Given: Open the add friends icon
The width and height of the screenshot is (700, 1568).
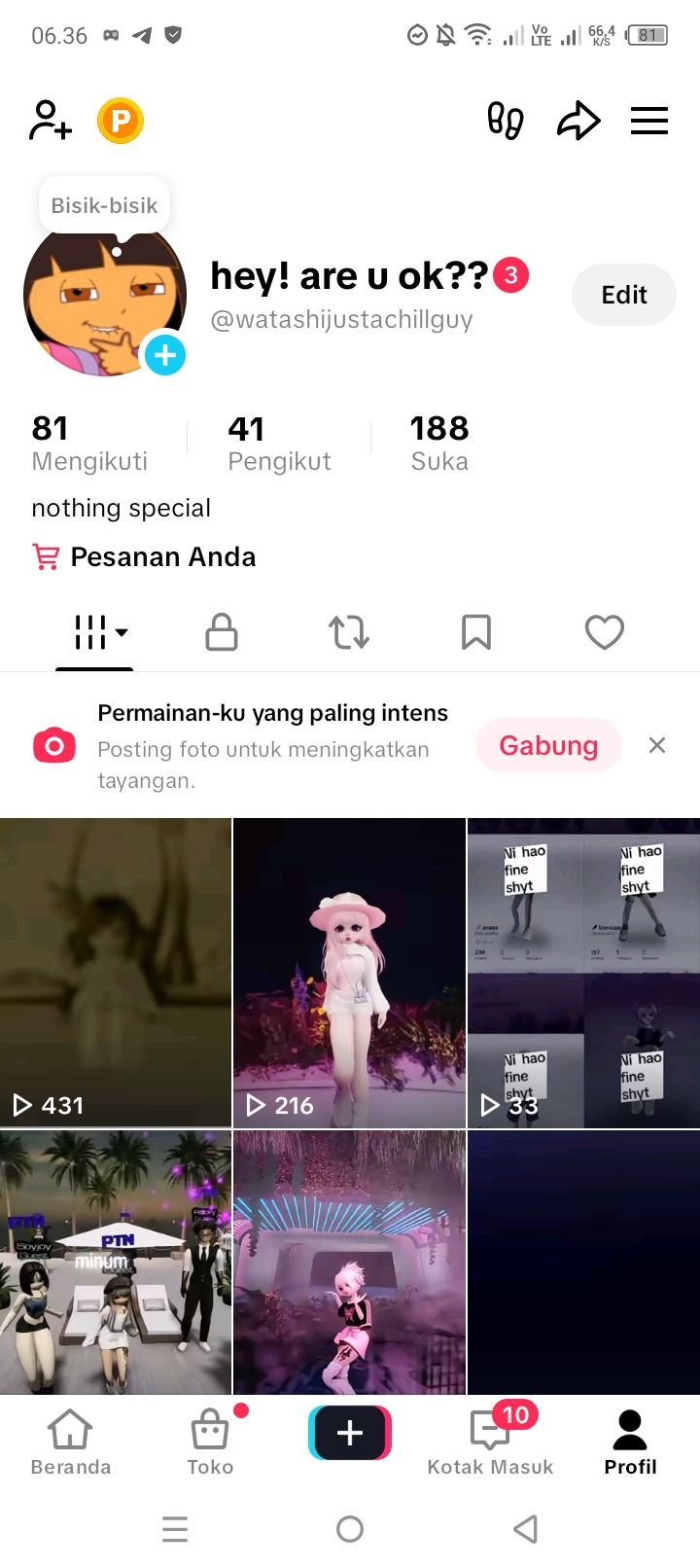Looking at the screenshot, I should click(51, 121).
